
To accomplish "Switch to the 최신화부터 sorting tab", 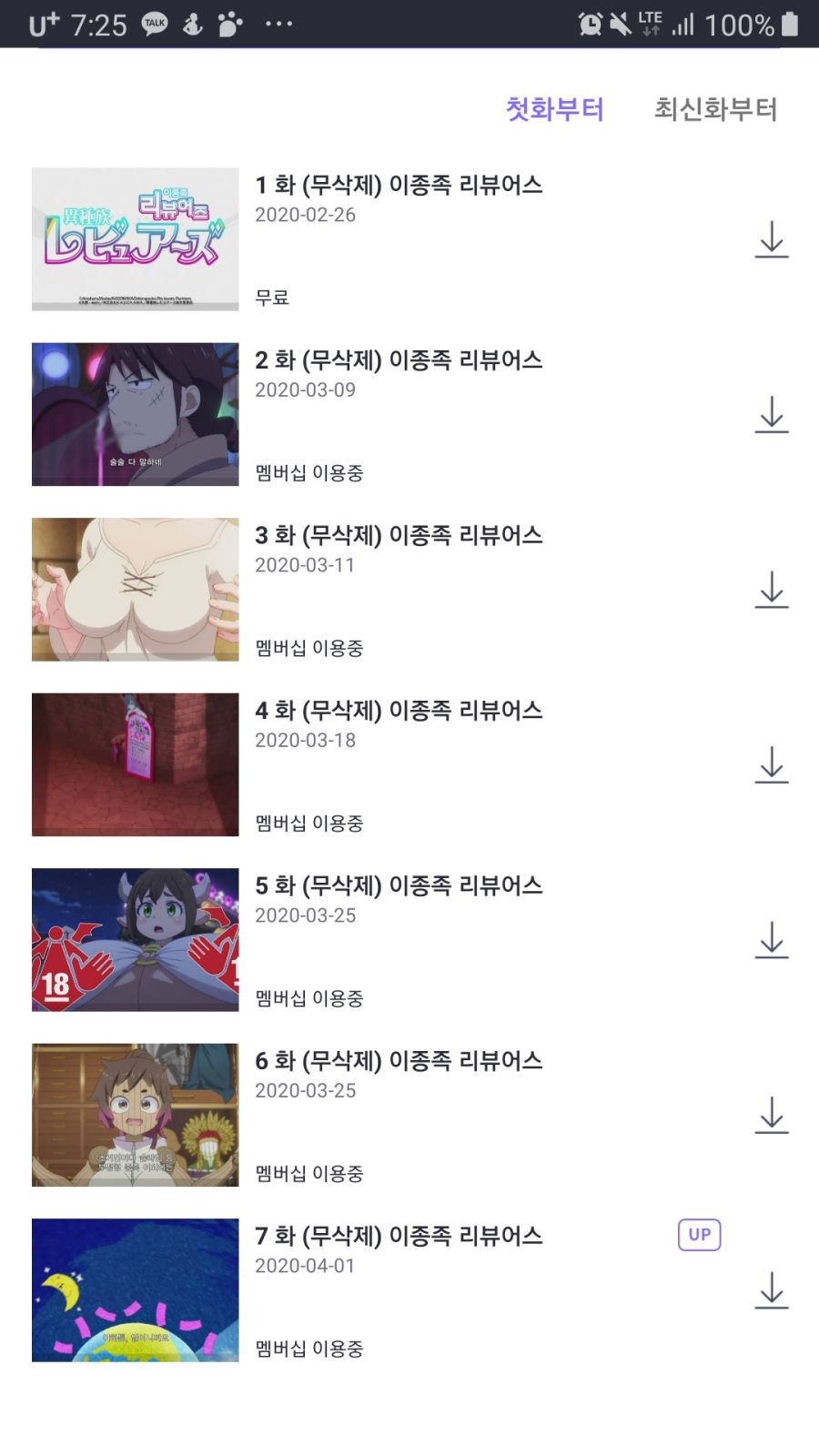I will tap(714, 109).
